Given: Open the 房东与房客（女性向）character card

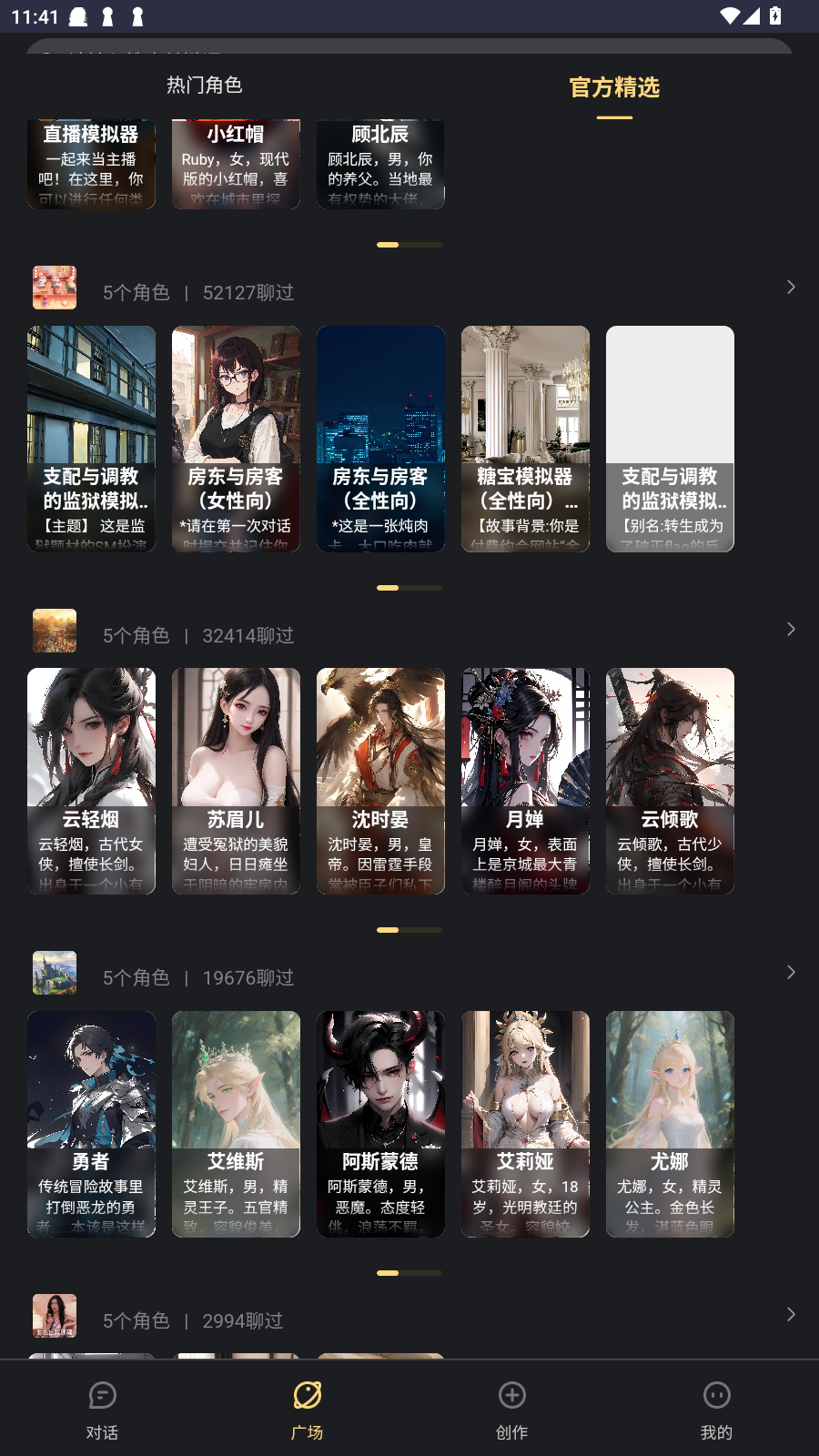Looking at the screenshot, I should click(236, 439).
